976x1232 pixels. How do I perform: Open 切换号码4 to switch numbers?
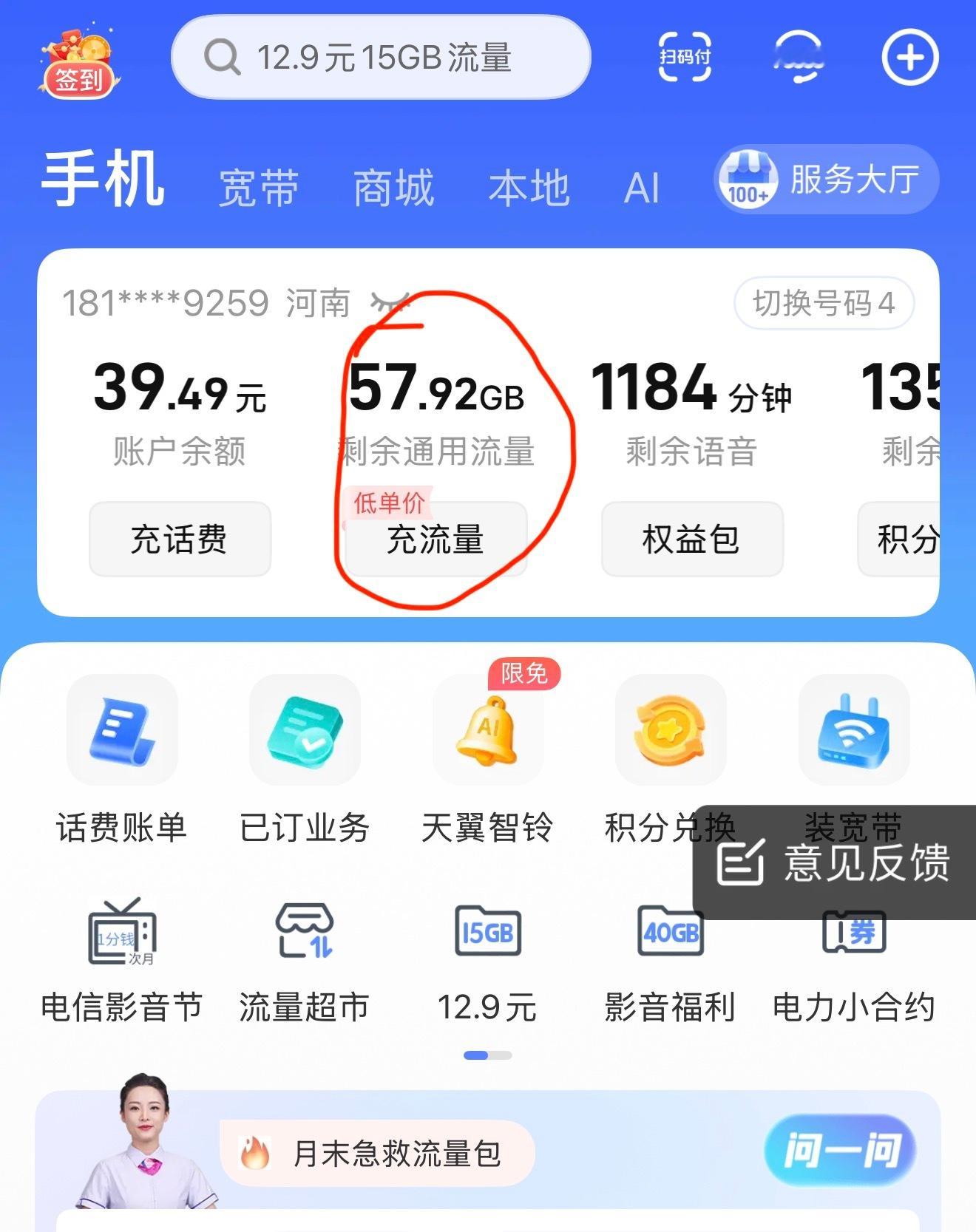[823, 303]
